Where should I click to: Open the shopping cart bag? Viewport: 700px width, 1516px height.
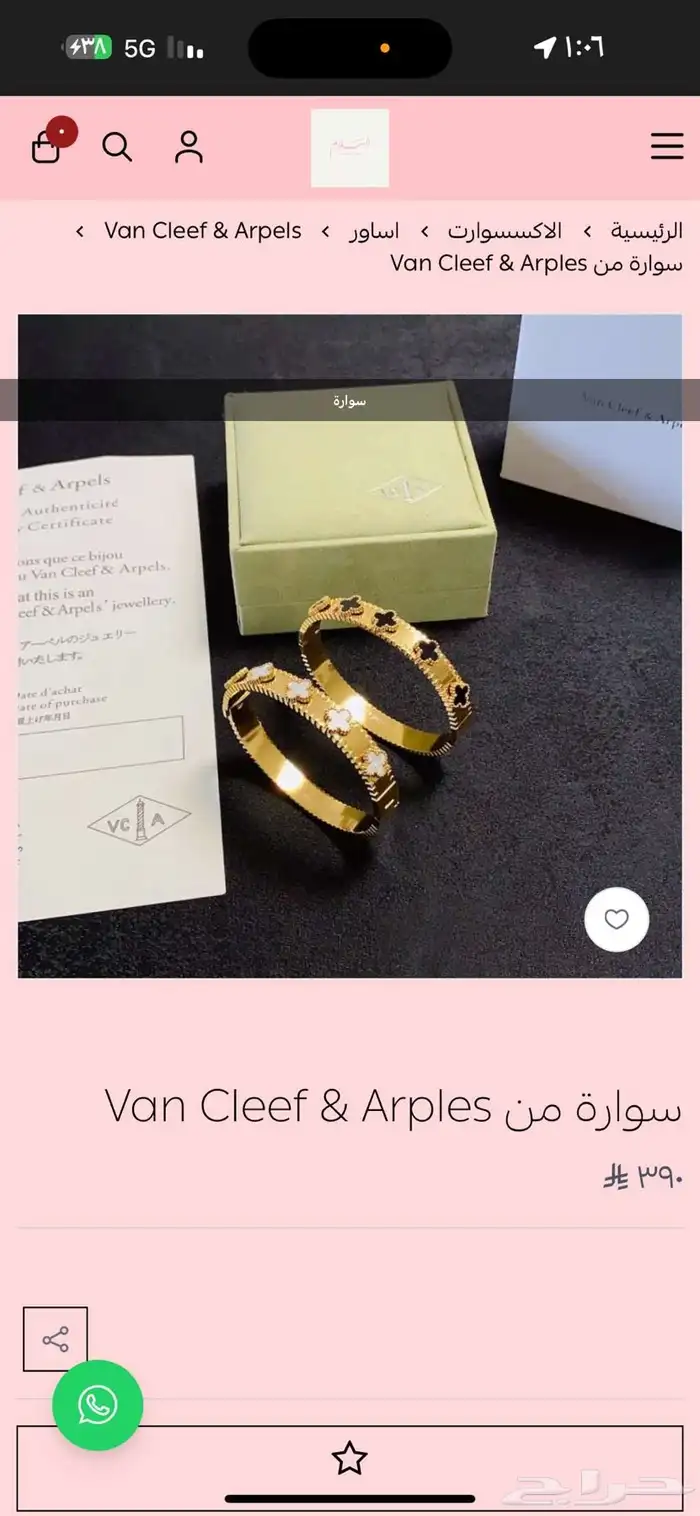47,148
